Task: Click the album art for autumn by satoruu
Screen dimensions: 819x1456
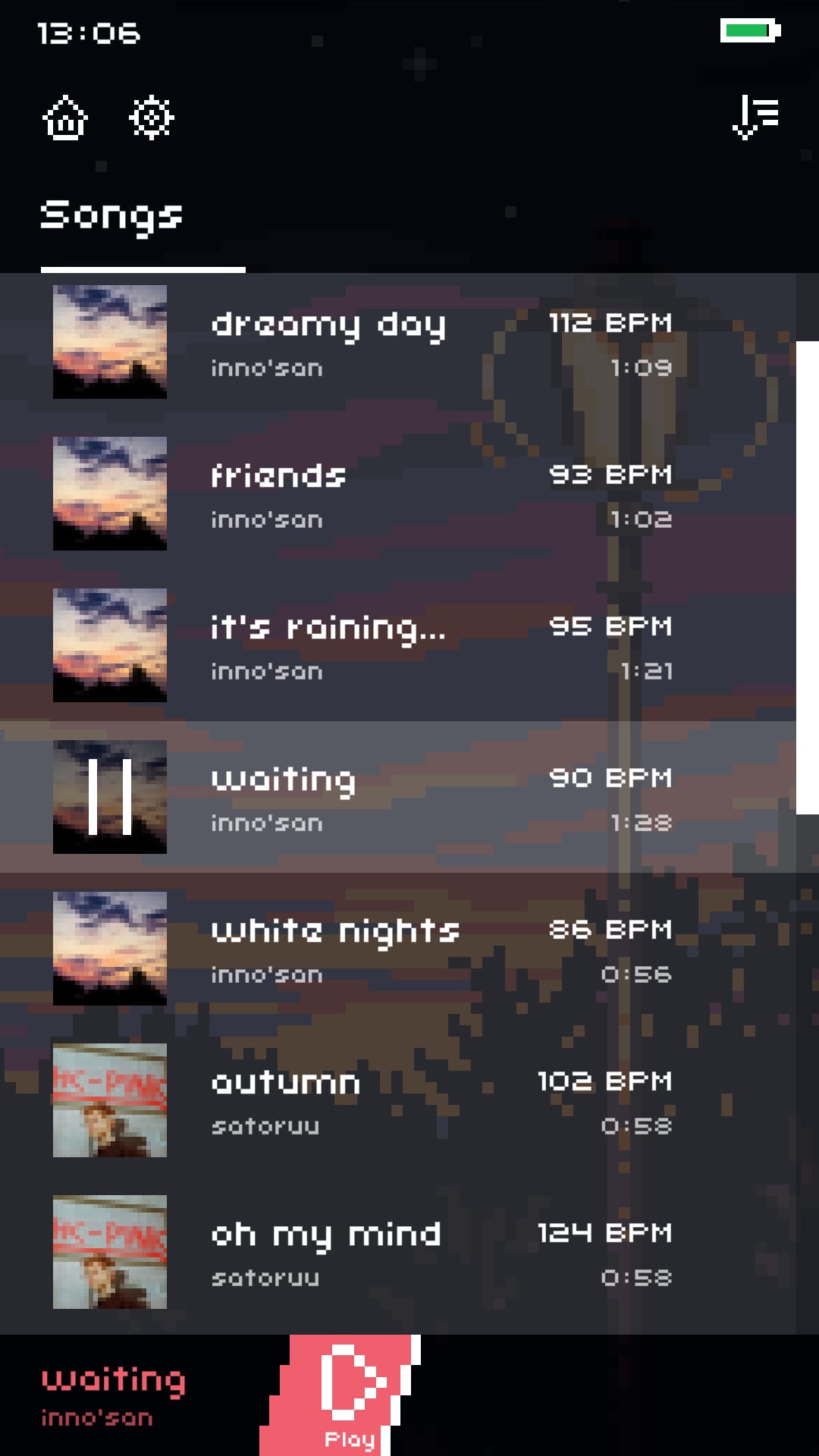Action: point(109,1100)
